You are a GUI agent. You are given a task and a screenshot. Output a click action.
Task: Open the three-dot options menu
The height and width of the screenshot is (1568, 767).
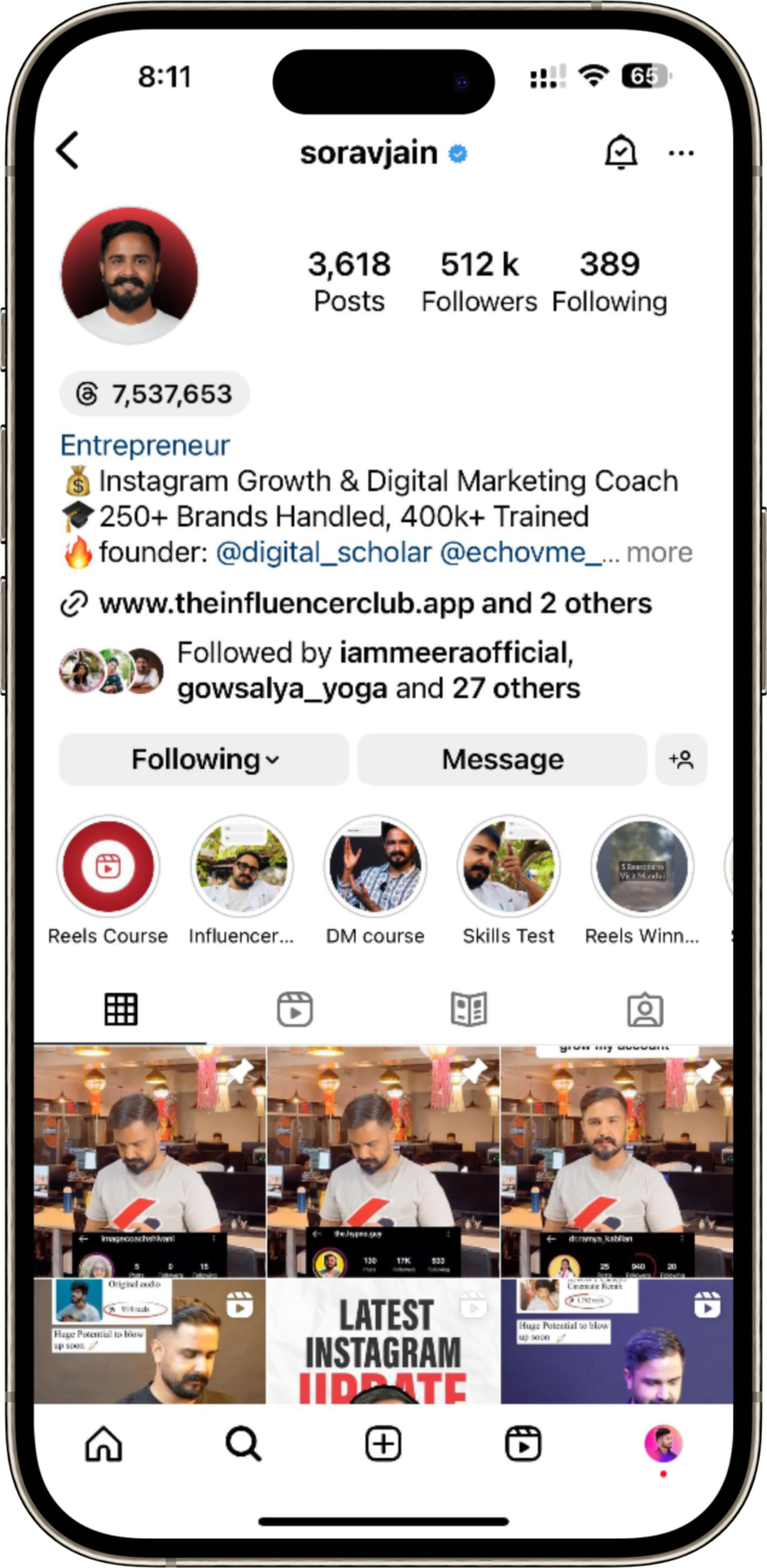tap(681, 153)
